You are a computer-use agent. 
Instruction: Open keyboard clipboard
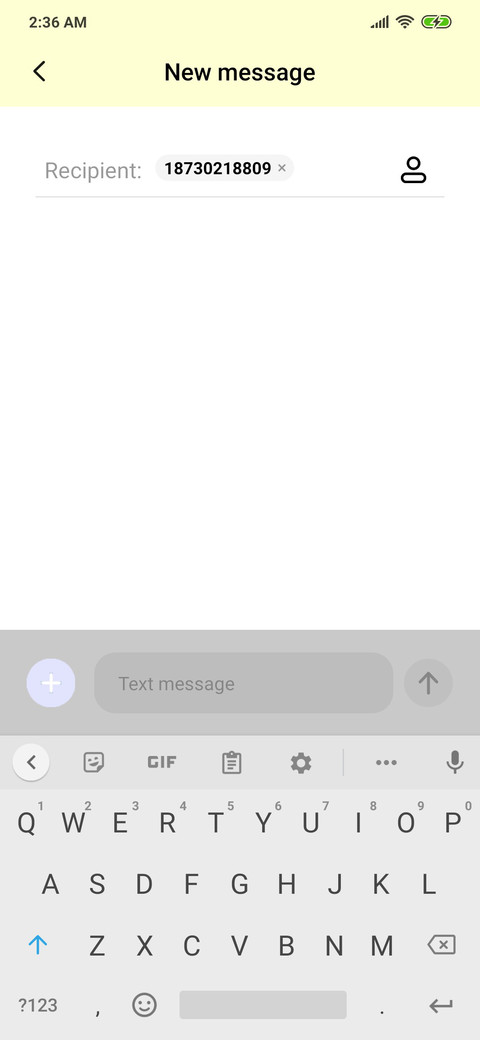click(231, 763)
